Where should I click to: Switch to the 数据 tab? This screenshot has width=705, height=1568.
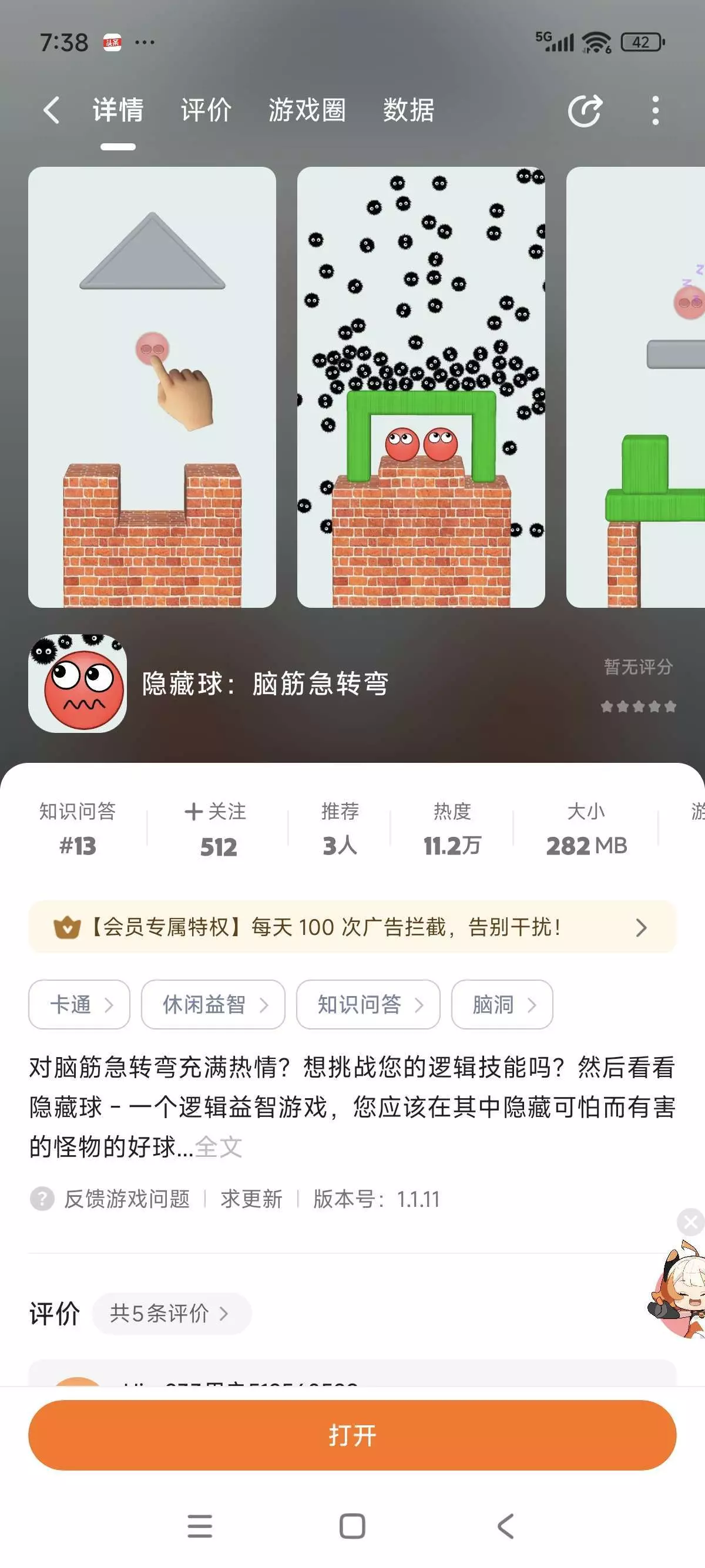[408, 110]
